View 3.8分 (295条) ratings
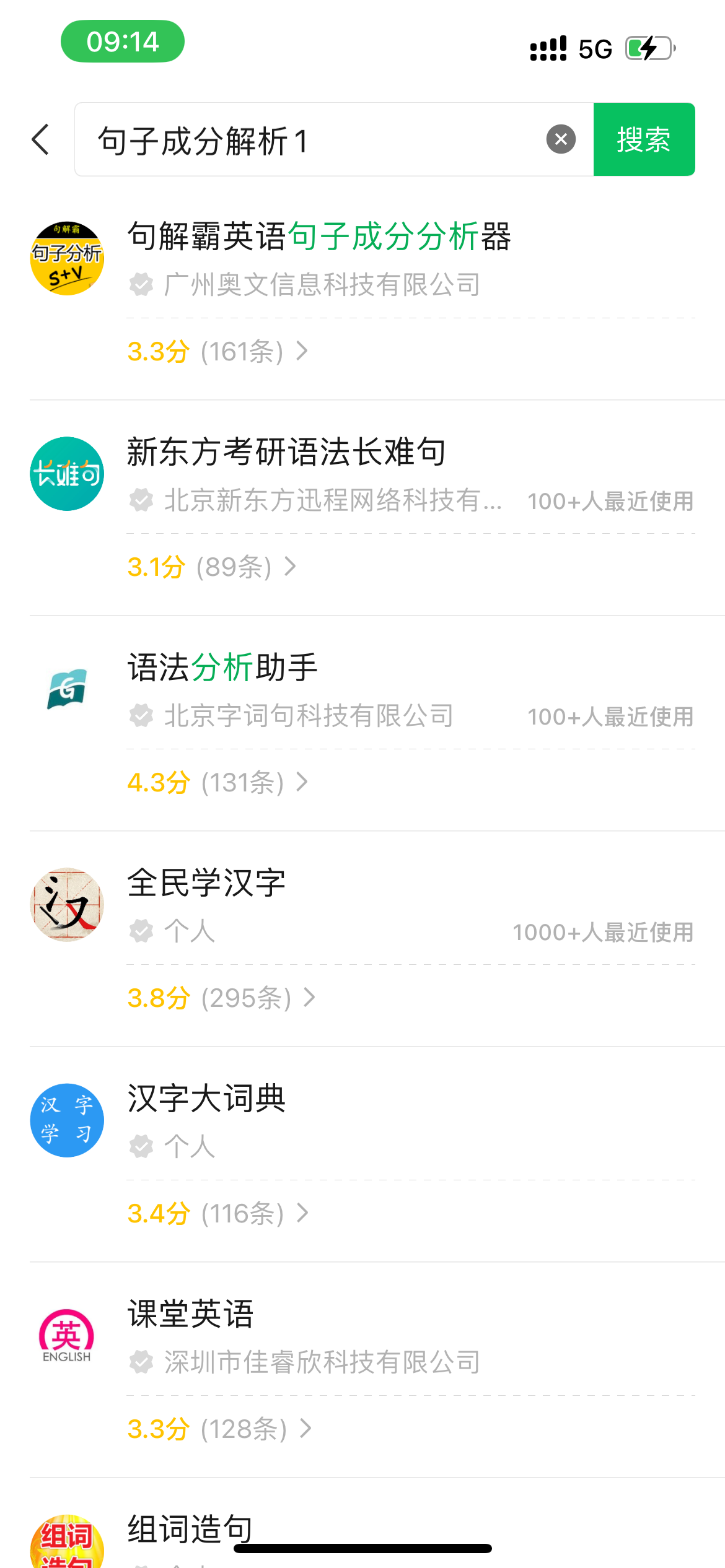Image resolution: width=725 pixels, height=1568 pixels. tap(221, 998)
